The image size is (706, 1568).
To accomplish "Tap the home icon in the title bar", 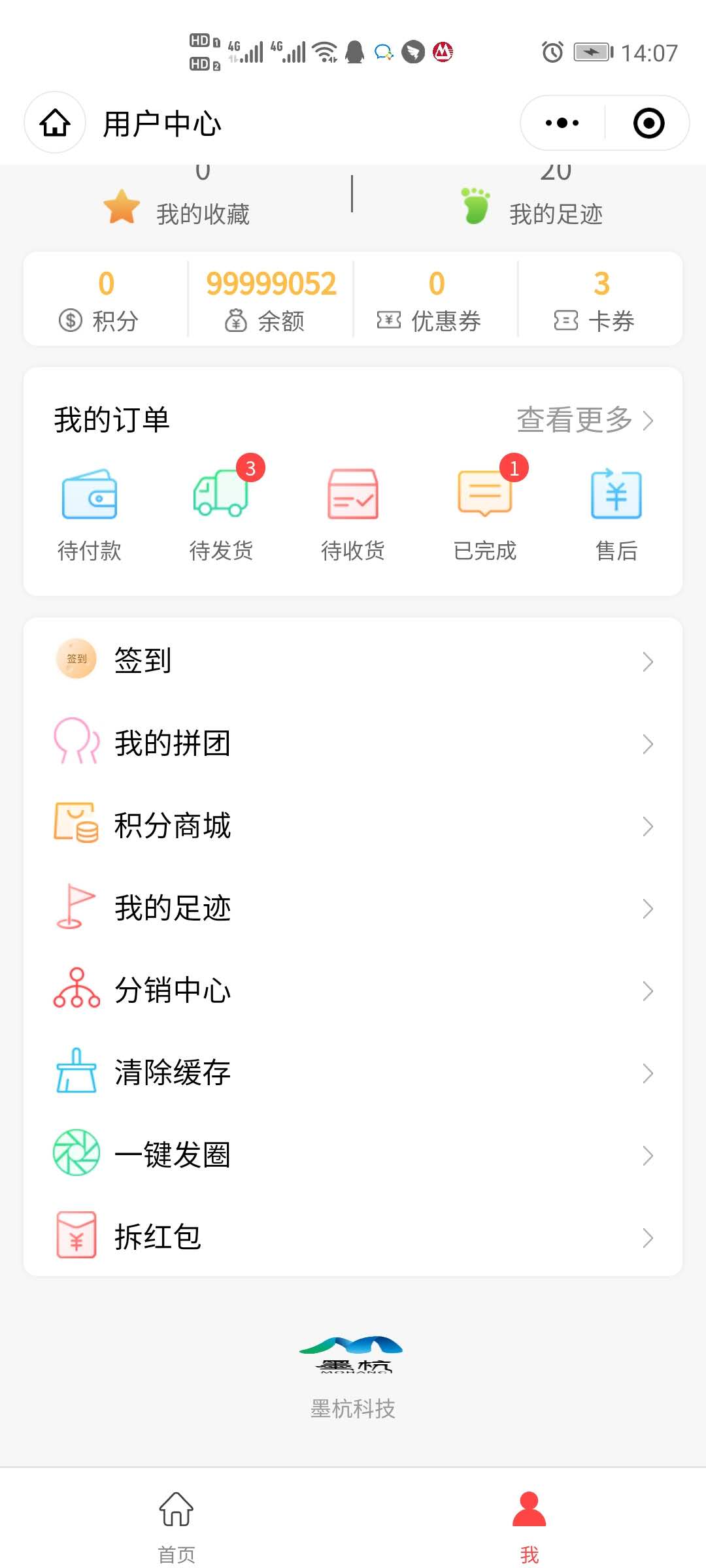I will click(x=55, y=123).
